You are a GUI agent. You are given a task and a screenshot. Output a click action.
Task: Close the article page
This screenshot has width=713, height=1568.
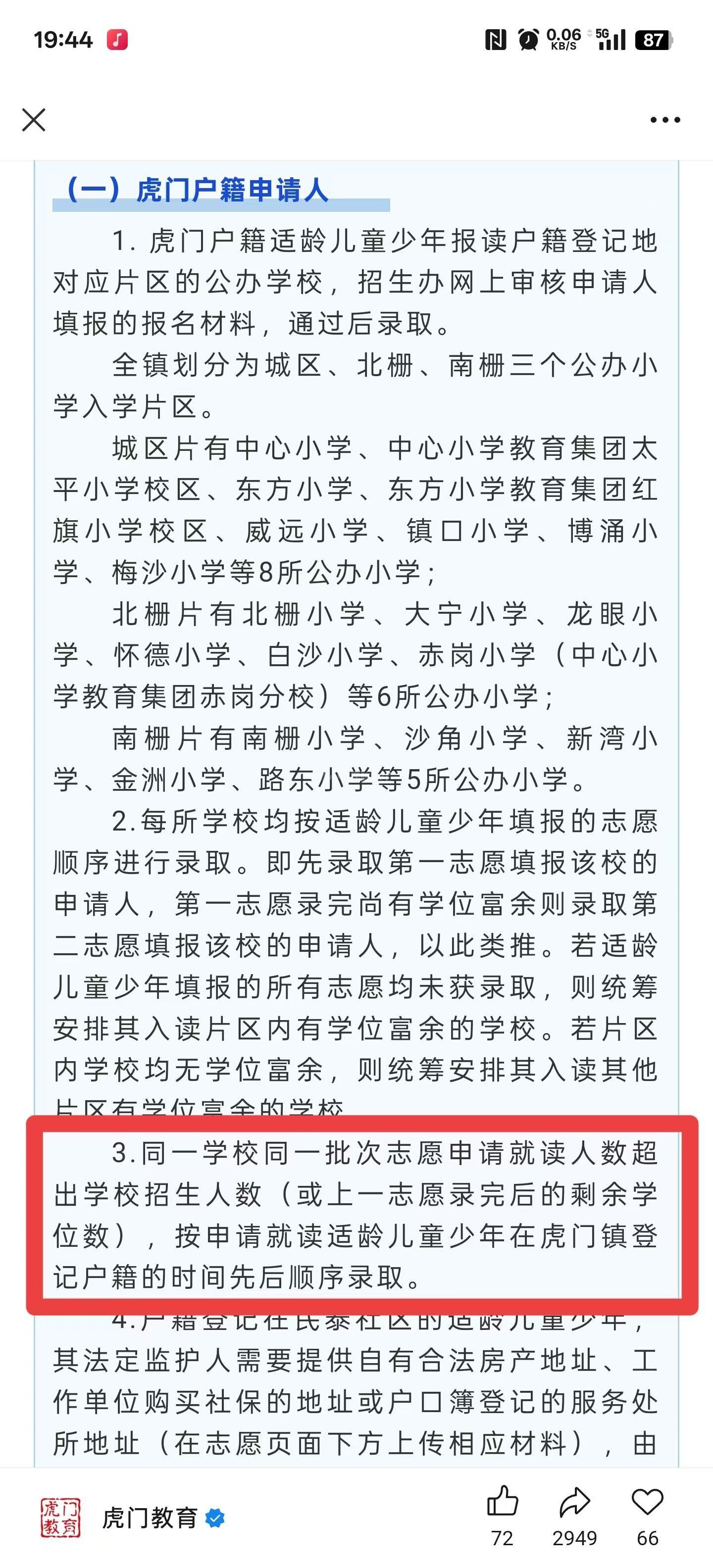pos(34,120)
